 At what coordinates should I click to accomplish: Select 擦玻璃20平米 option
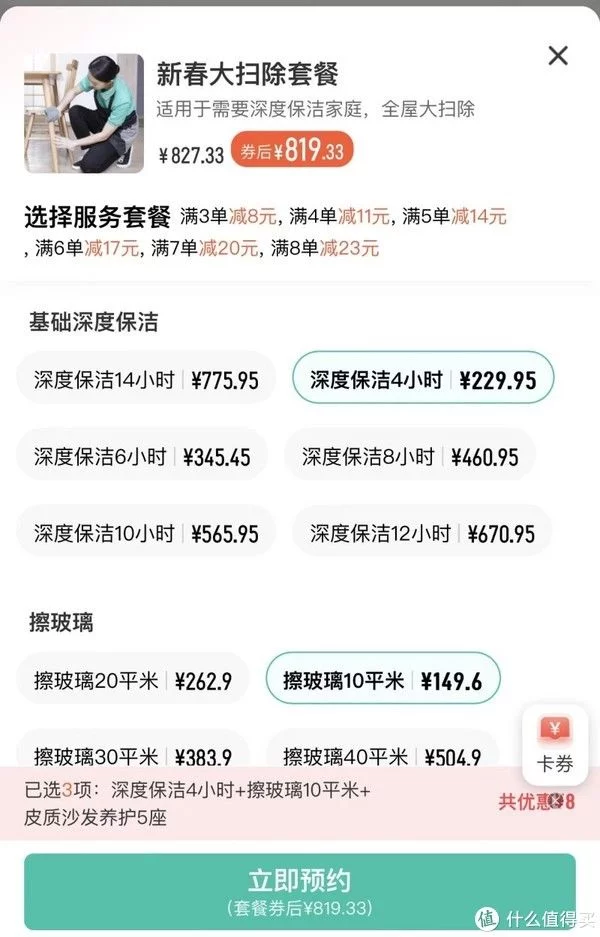pos(133,681)
